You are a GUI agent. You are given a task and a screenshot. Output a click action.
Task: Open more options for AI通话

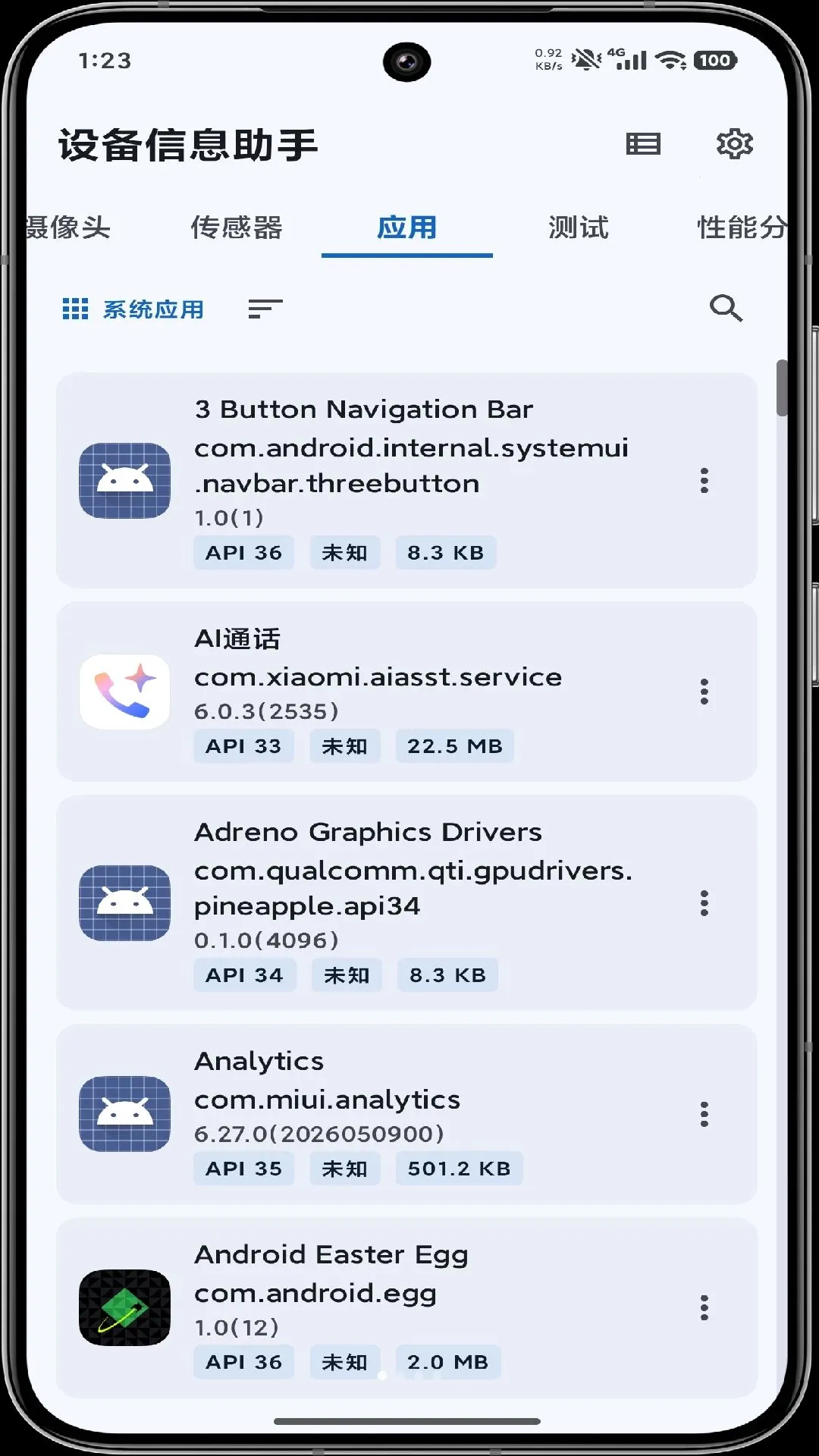[x=704, y=692]
